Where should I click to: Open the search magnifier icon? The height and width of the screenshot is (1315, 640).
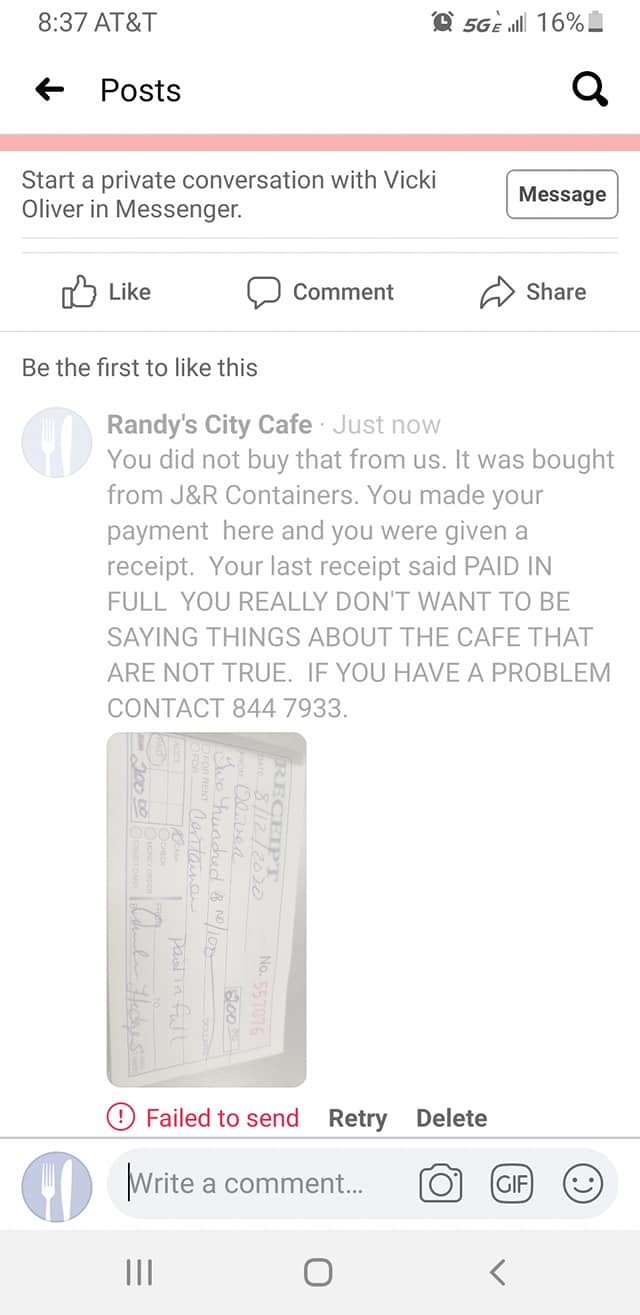tap(589, 90)
